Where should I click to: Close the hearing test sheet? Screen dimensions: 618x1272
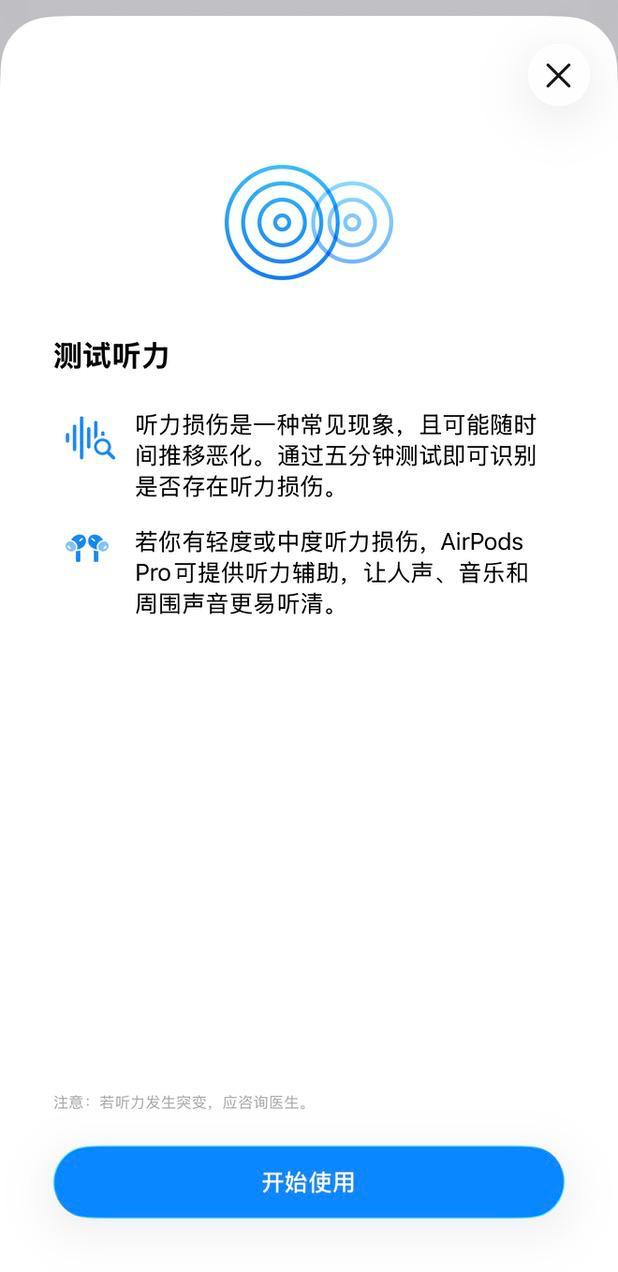point(558,75)
